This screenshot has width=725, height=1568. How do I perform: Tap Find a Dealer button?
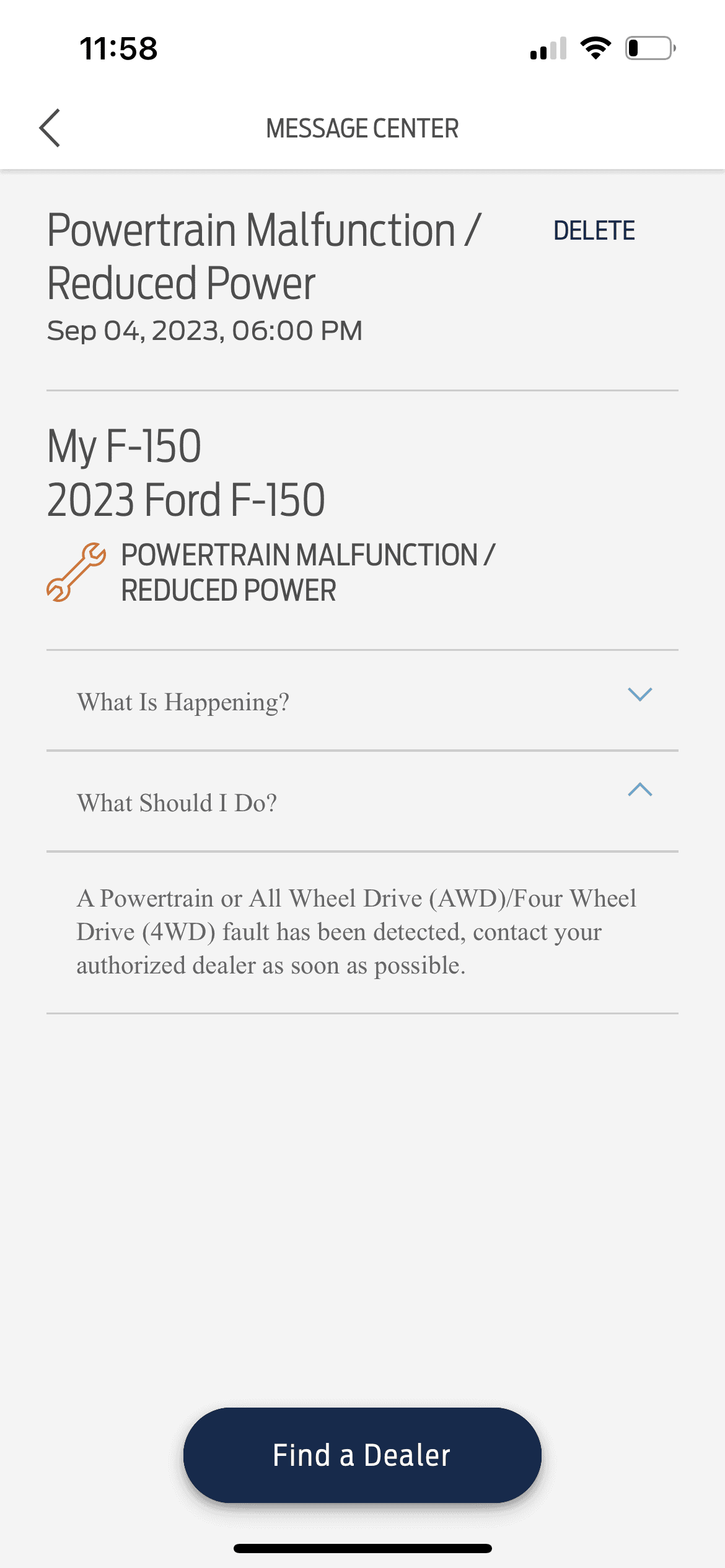362,1455
